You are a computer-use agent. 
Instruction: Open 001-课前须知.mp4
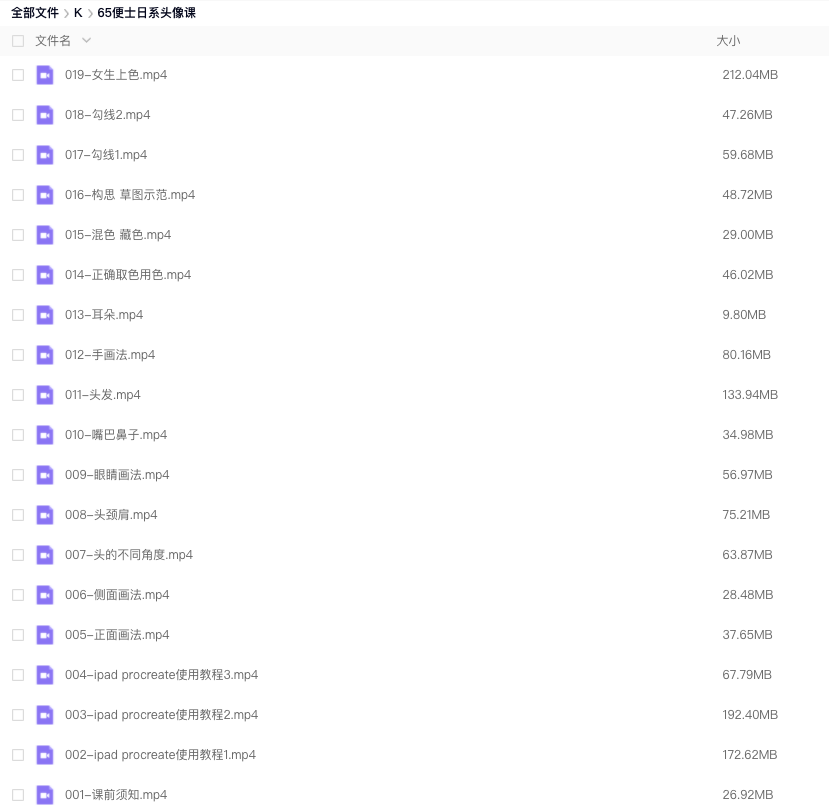tap(116, 795)
